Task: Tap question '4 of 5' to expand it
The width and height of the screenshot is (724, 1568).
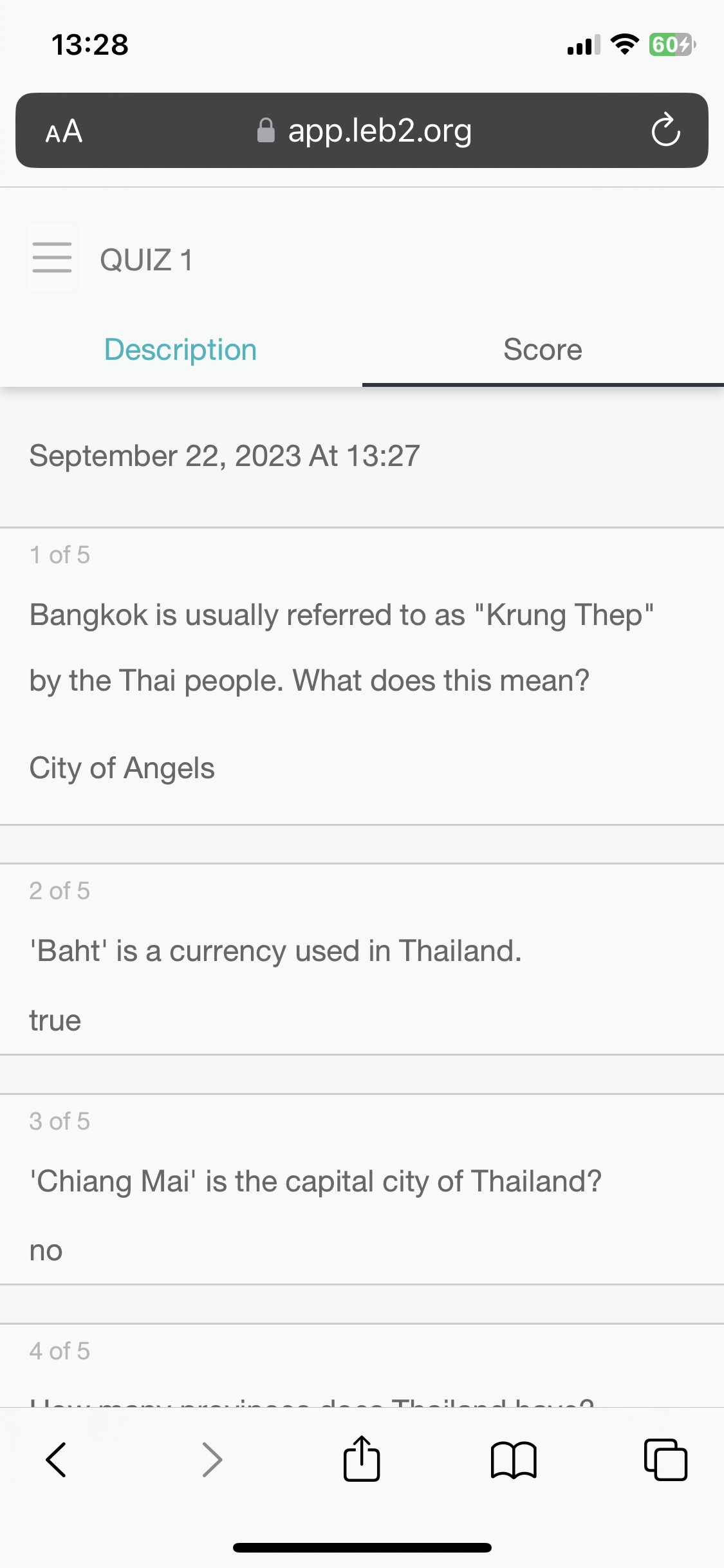Action: (60, 1350)
